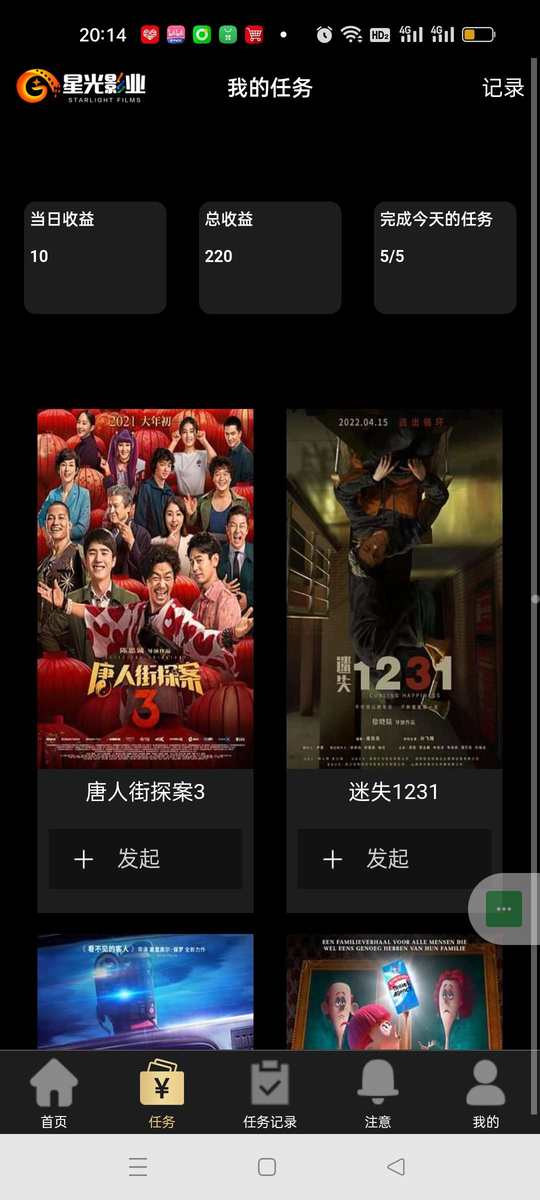Viewport: 540px width, 1200px height.
Task: Tap the green floating chat bubble
Action: (x=504, y=909)
